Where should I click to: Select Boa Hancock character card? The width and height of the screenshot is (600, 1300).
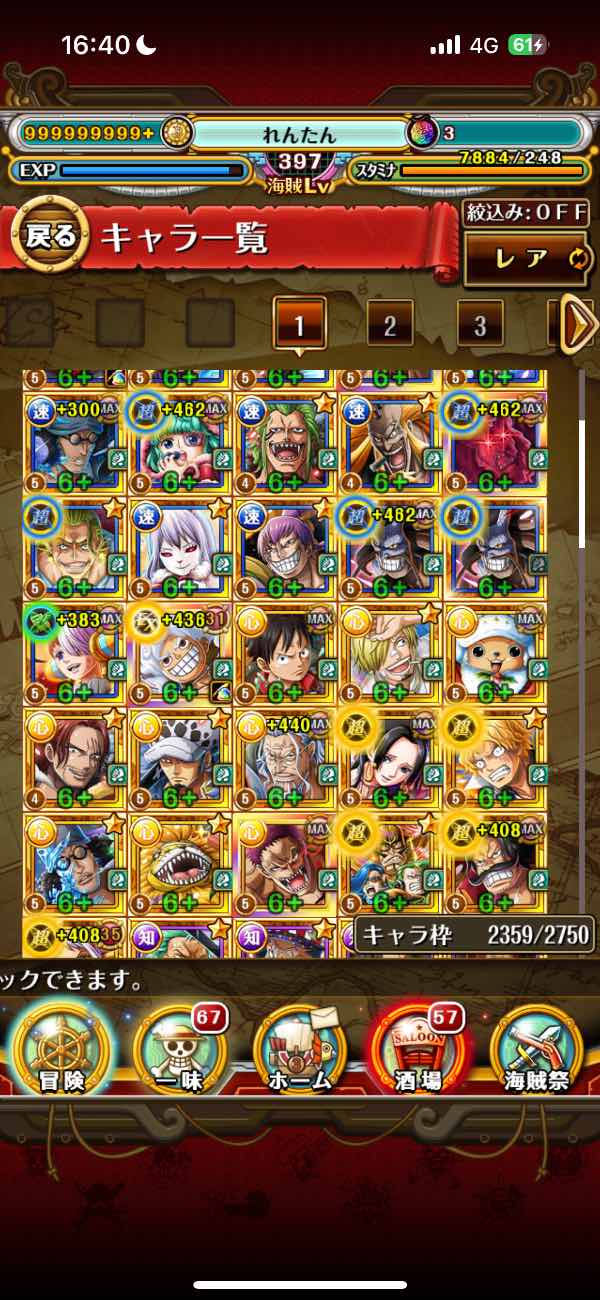pyautogui.click(x=389, y=759)
